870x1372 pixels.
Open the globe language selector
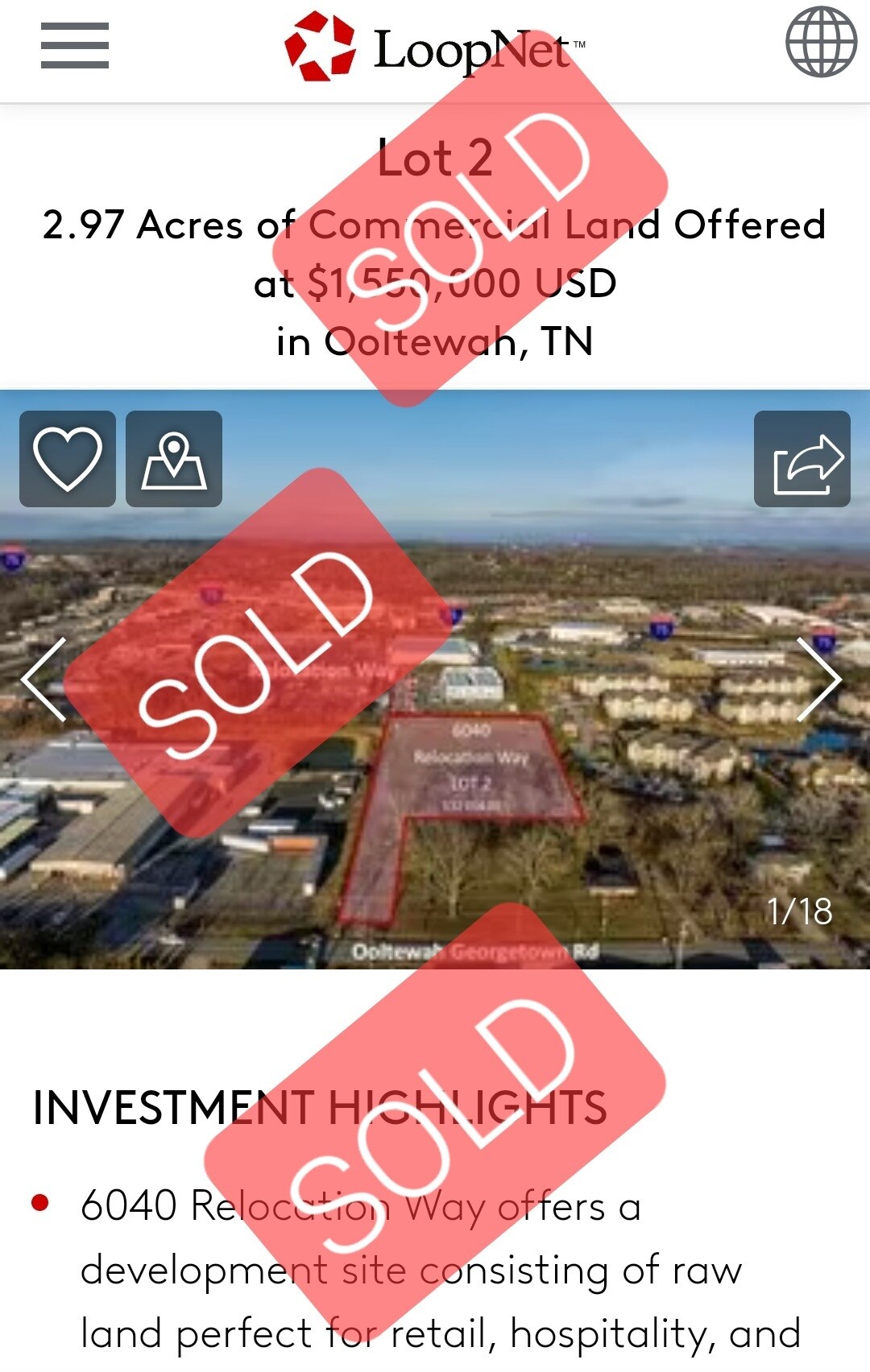[x=821, y=42]
